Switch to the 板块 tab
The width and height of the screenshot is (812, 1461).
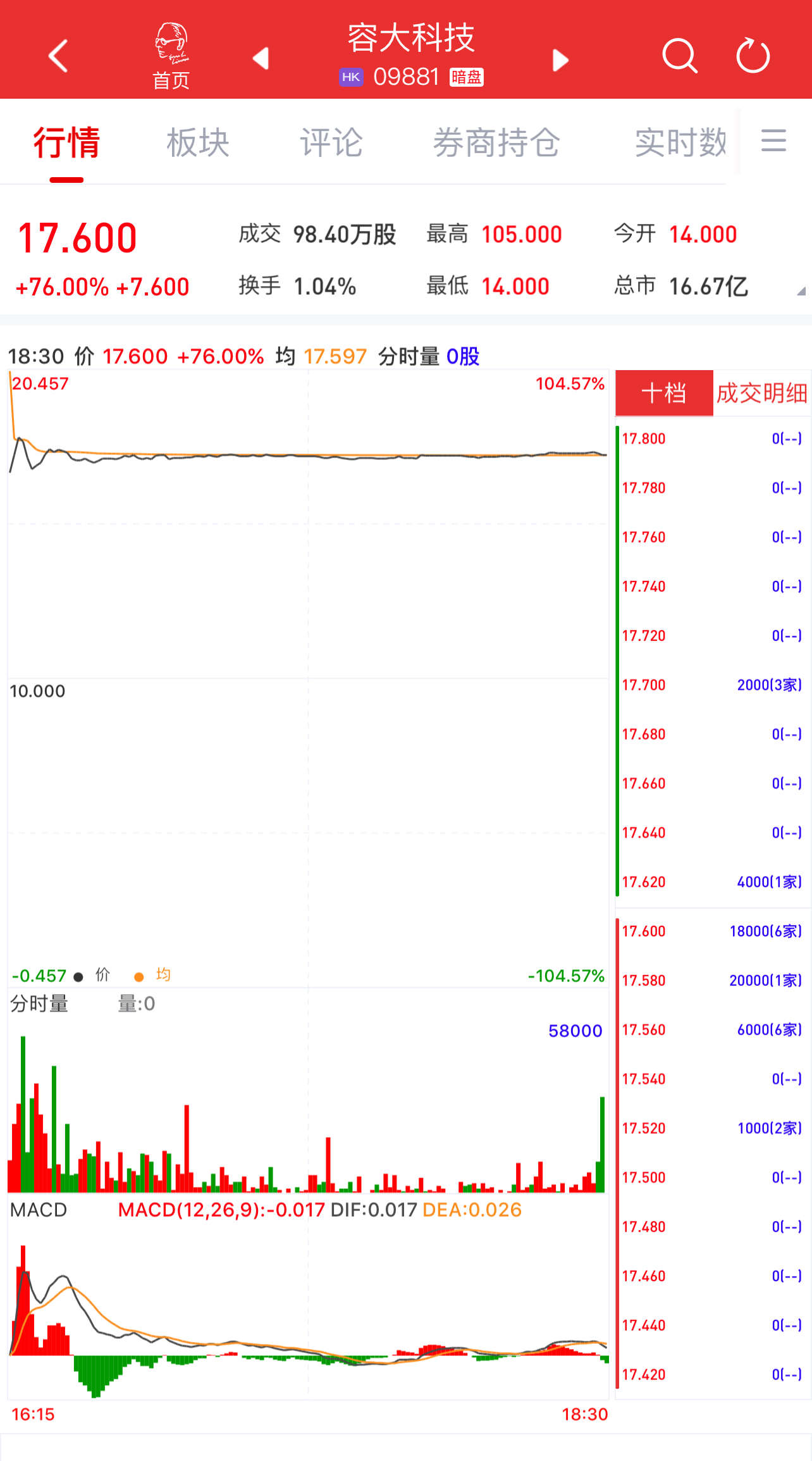198,144
